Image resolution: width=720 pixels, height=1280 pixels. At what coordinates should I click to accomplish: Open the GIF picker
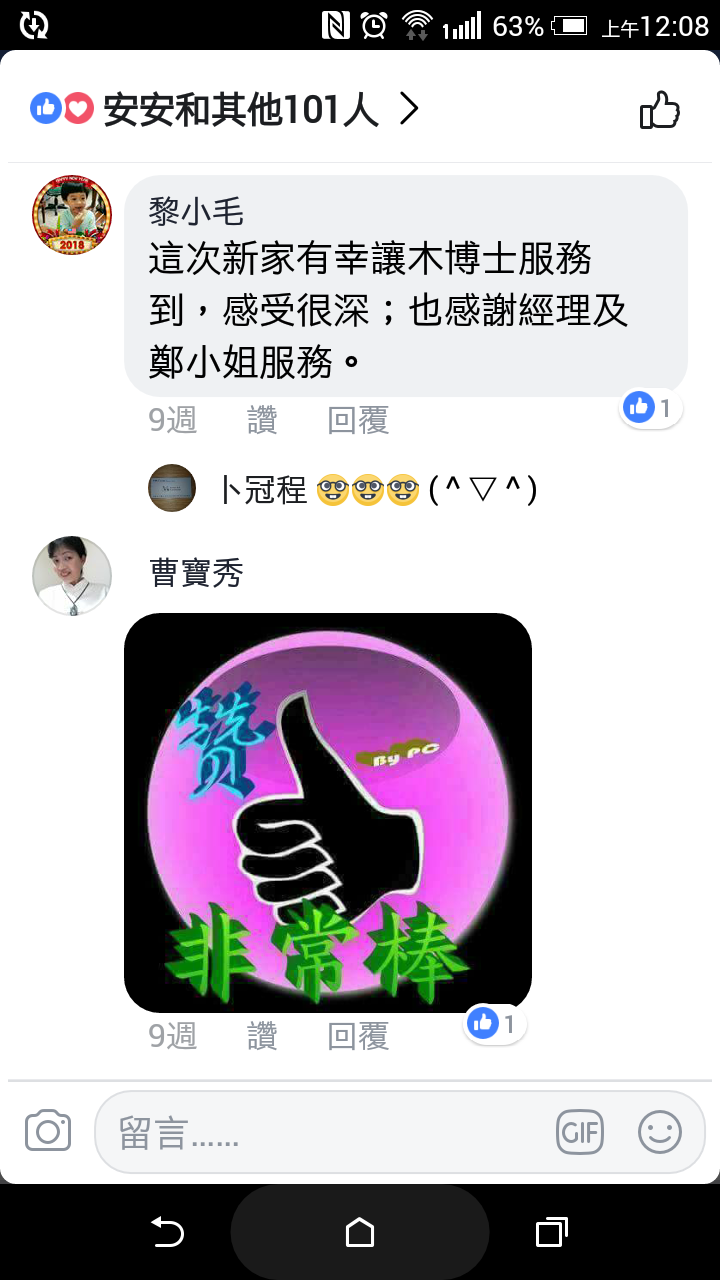(580, 1133)
